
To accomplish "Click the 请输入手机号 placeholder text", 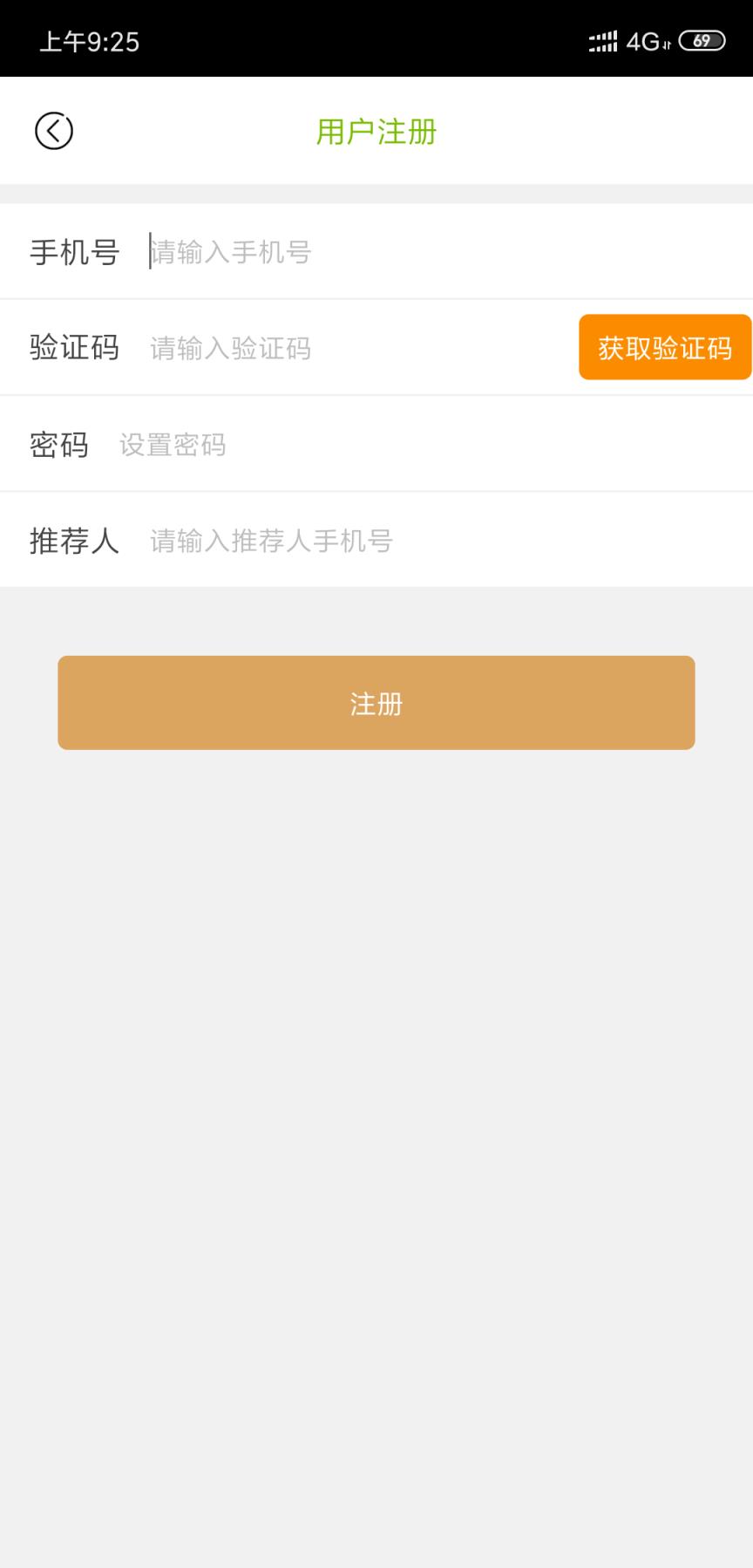I will [229, 252].
